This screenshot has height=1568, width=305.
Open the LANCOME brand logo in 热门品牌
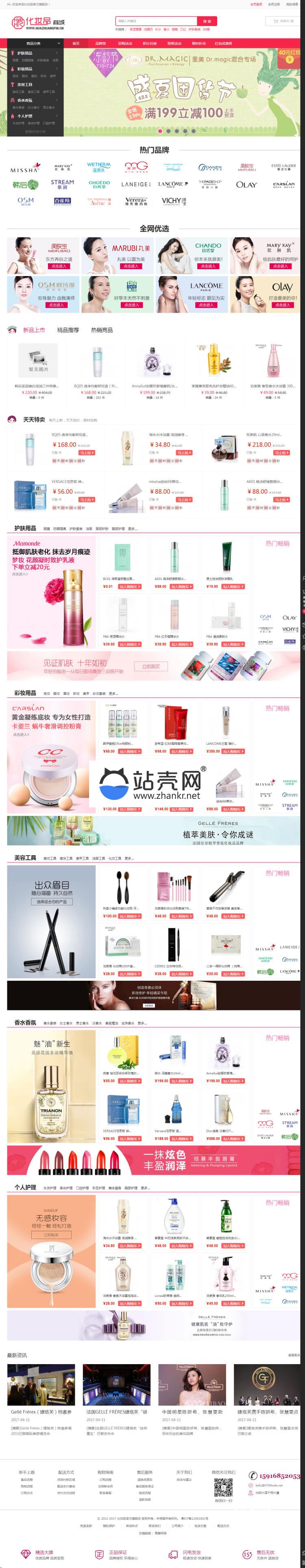171,183
